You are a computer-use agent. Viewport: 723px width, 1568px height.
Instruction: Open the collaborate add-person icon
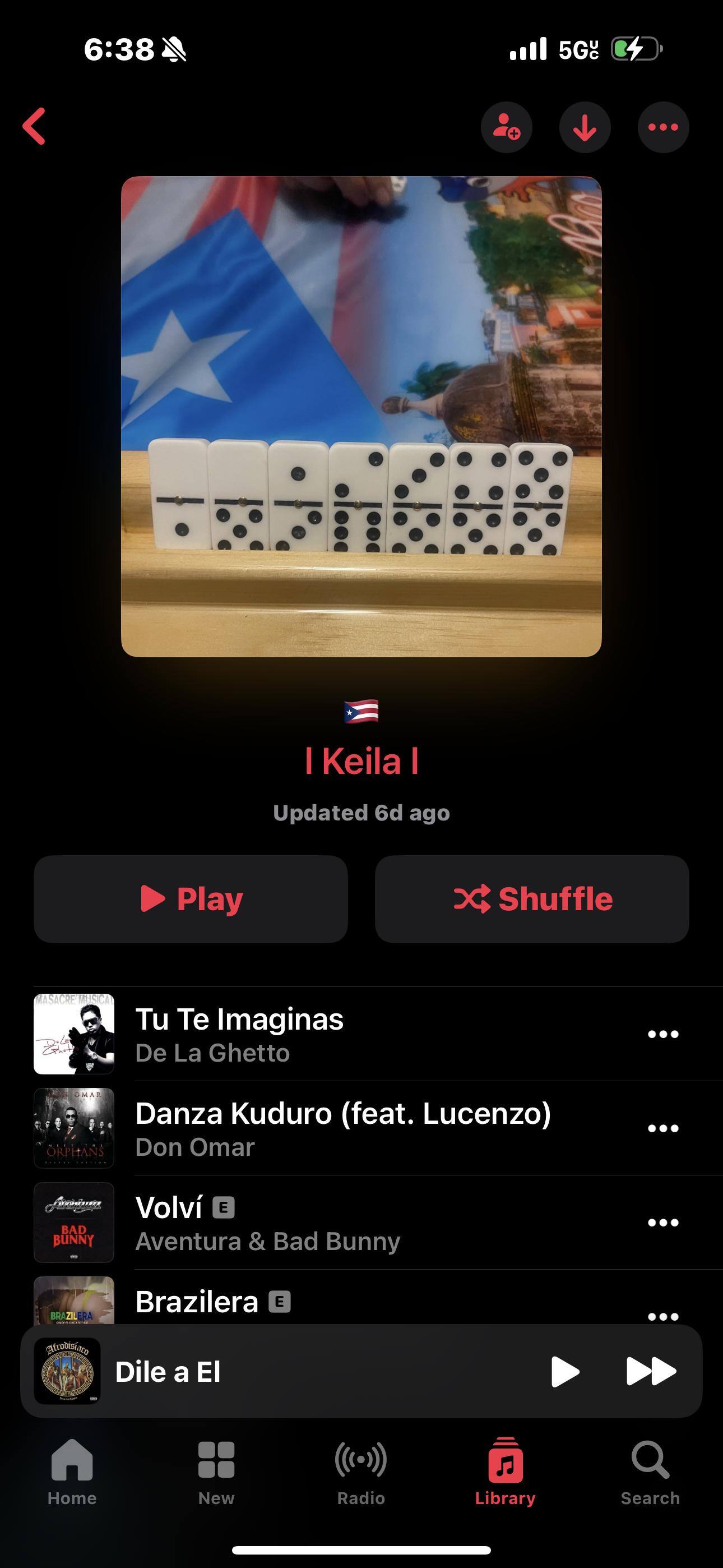[506, 127]
